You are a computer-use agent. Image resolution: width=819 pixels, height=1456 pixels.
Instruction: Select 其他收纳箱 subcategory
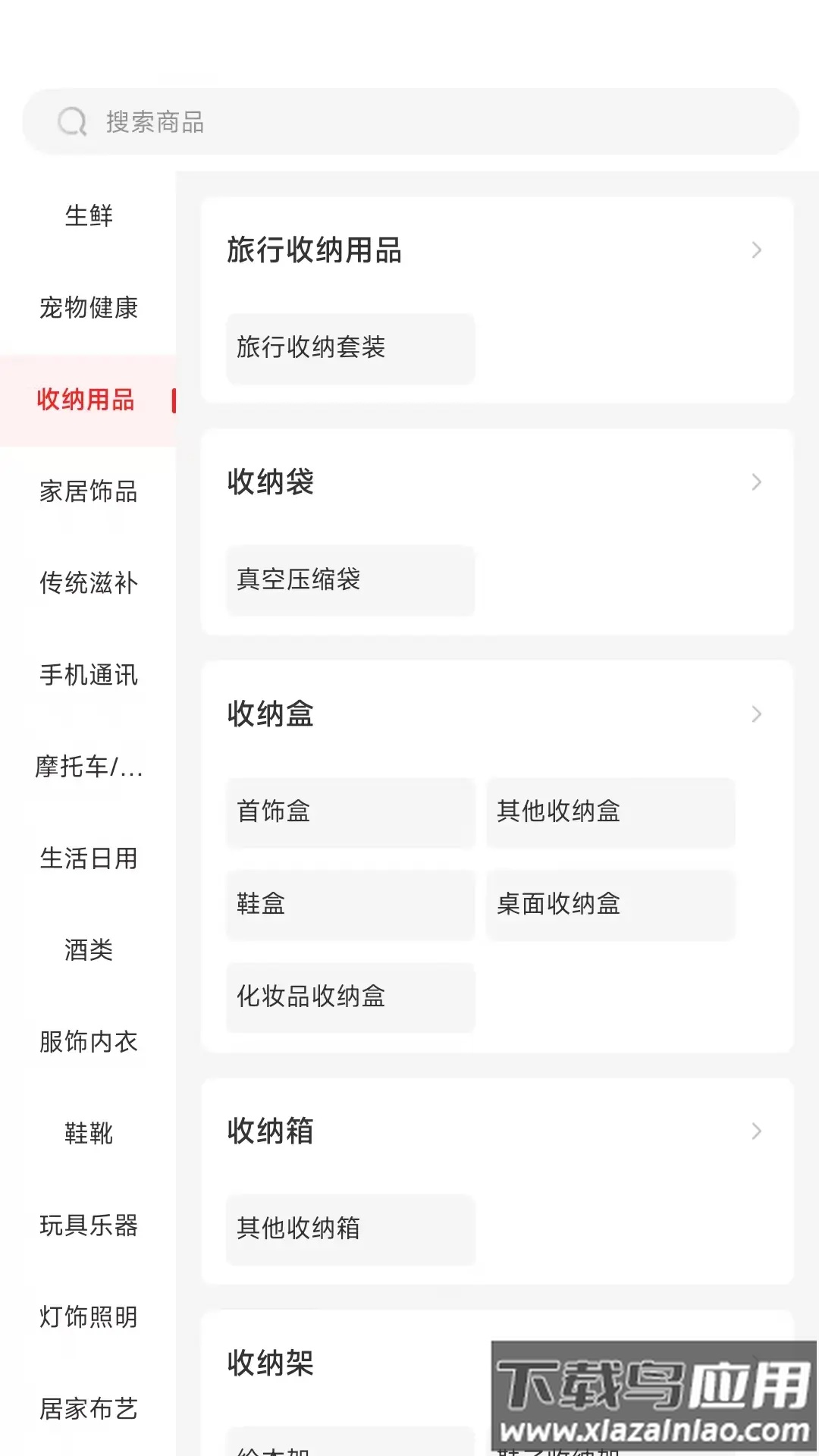click(x=350, y=1229)
